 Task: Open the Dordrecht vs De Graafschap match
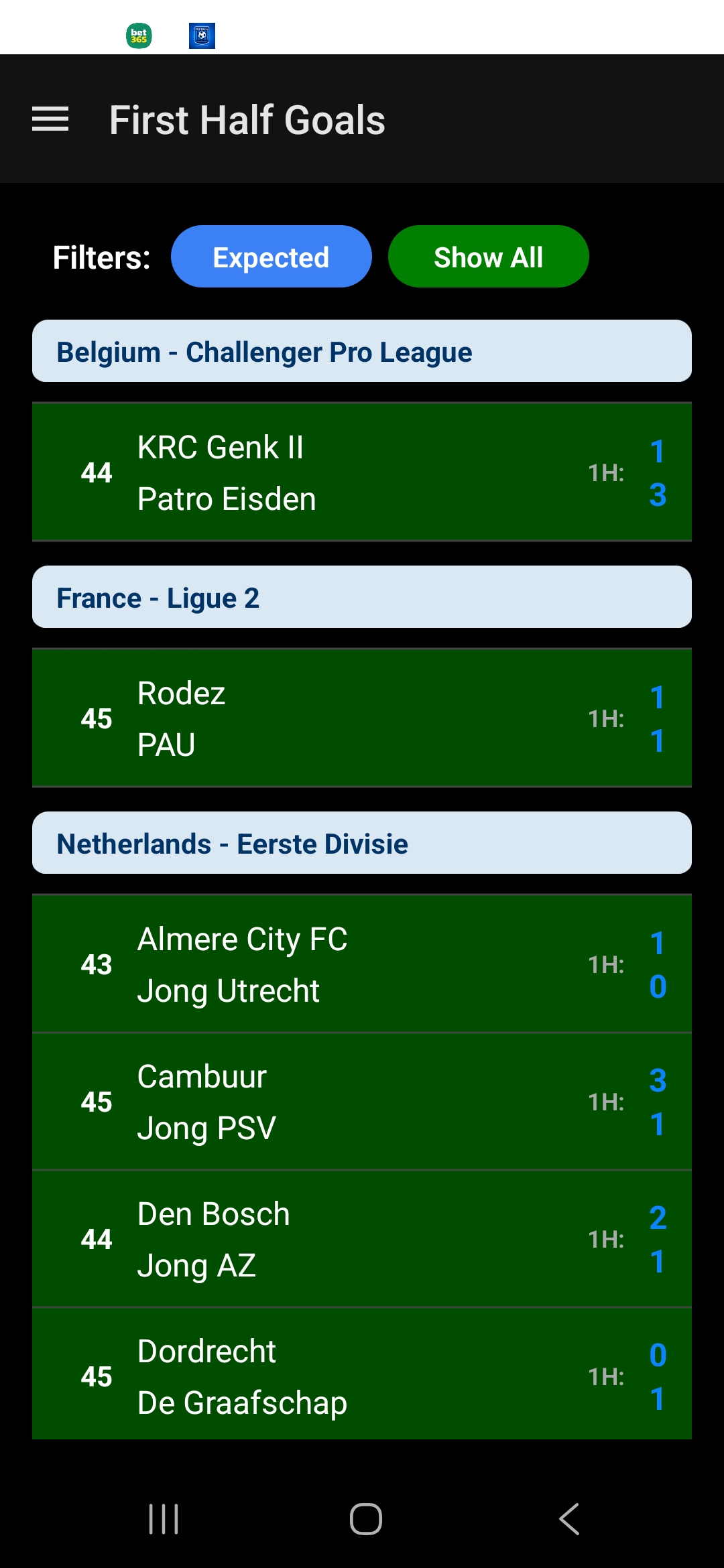pyautogui.click(x=362, y=1376)
